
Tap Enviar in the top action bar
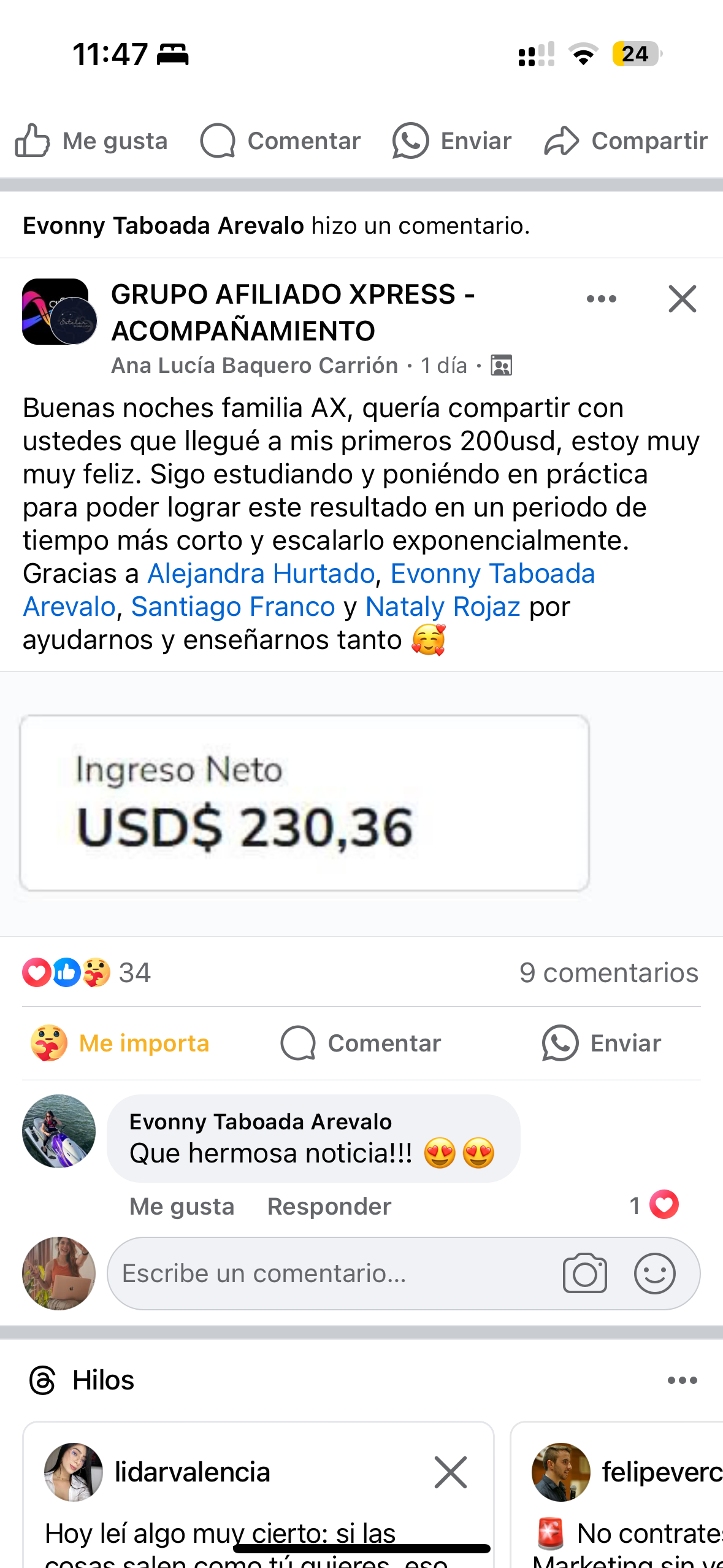click(453, 141)
